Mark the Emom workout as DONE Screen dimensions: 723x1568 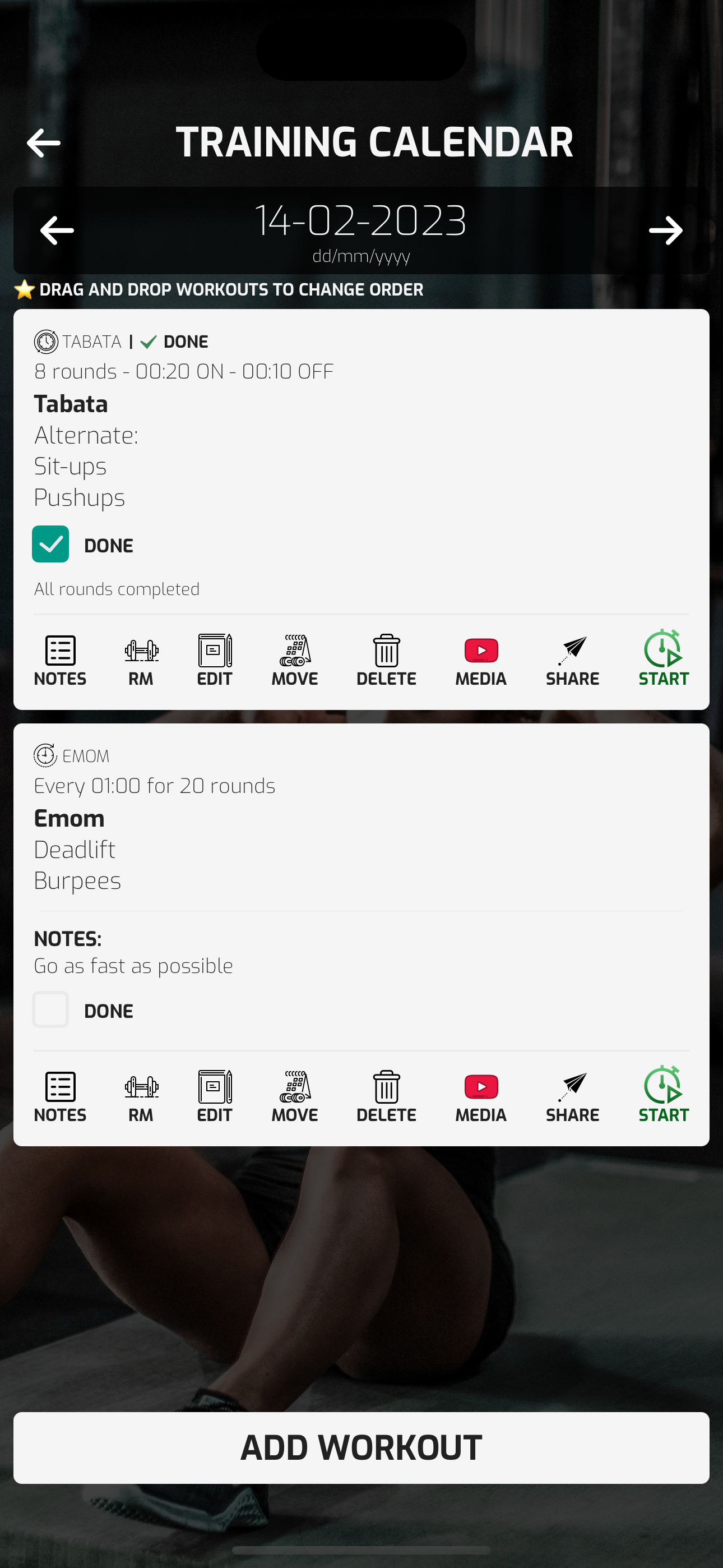(50, 1010)
